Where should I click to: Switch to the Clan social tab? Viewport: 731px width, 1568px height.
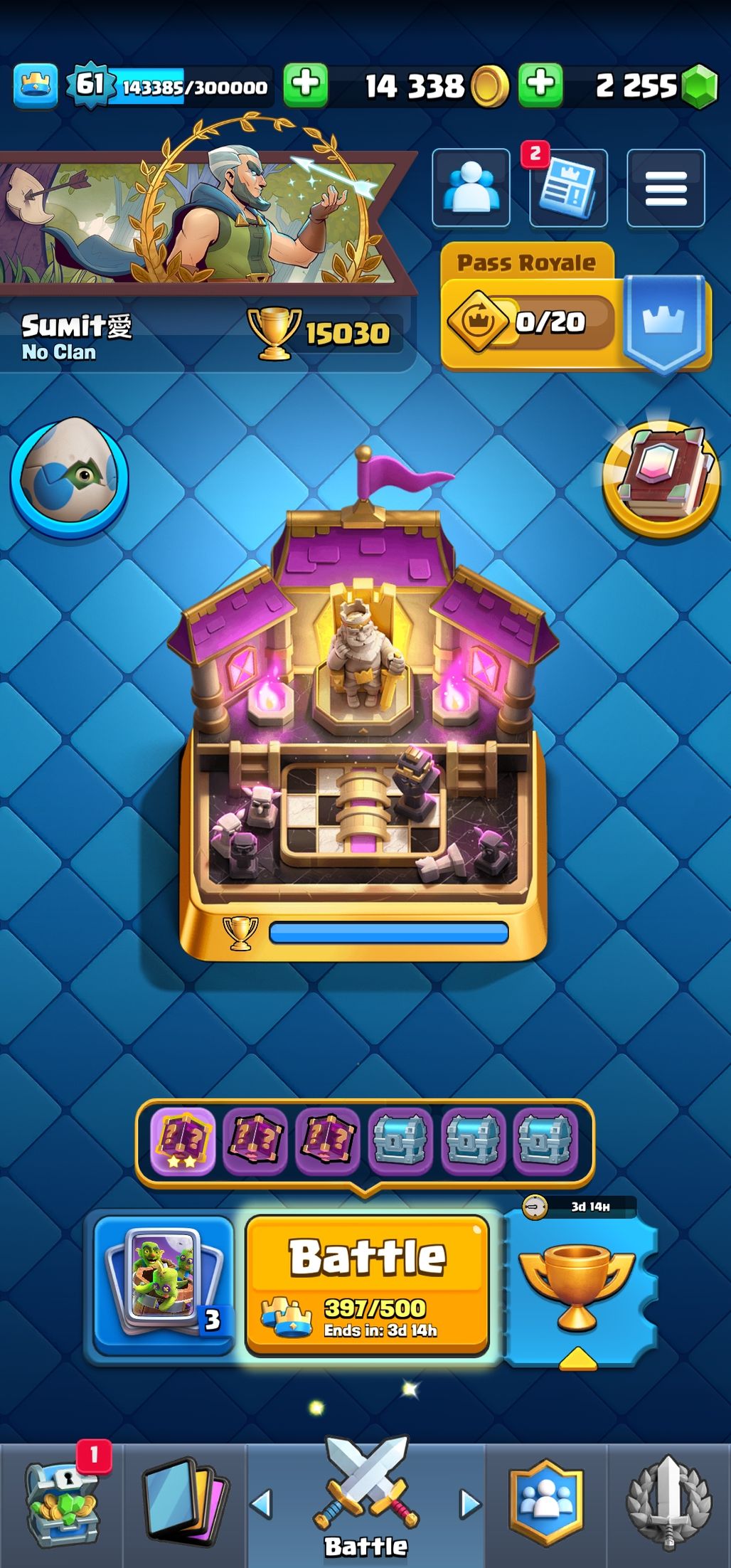[x=546, y=1505]
